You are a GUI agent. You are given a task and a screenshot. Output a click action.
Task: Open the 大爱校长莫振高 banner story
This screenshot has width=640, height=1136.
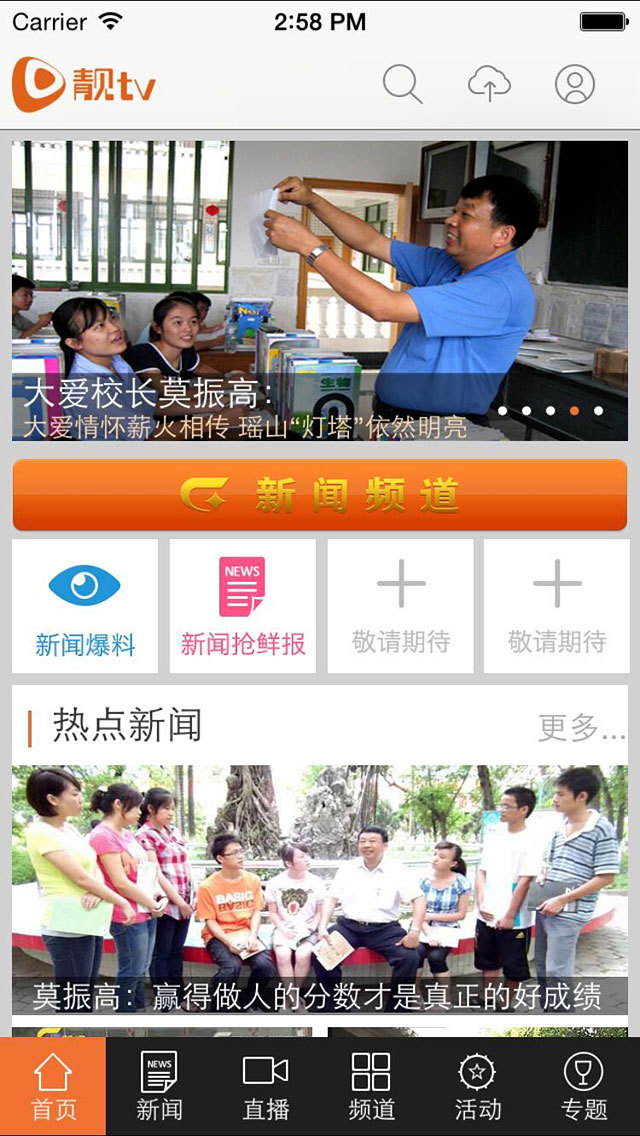pyautogui.click(x=320, y=291)
